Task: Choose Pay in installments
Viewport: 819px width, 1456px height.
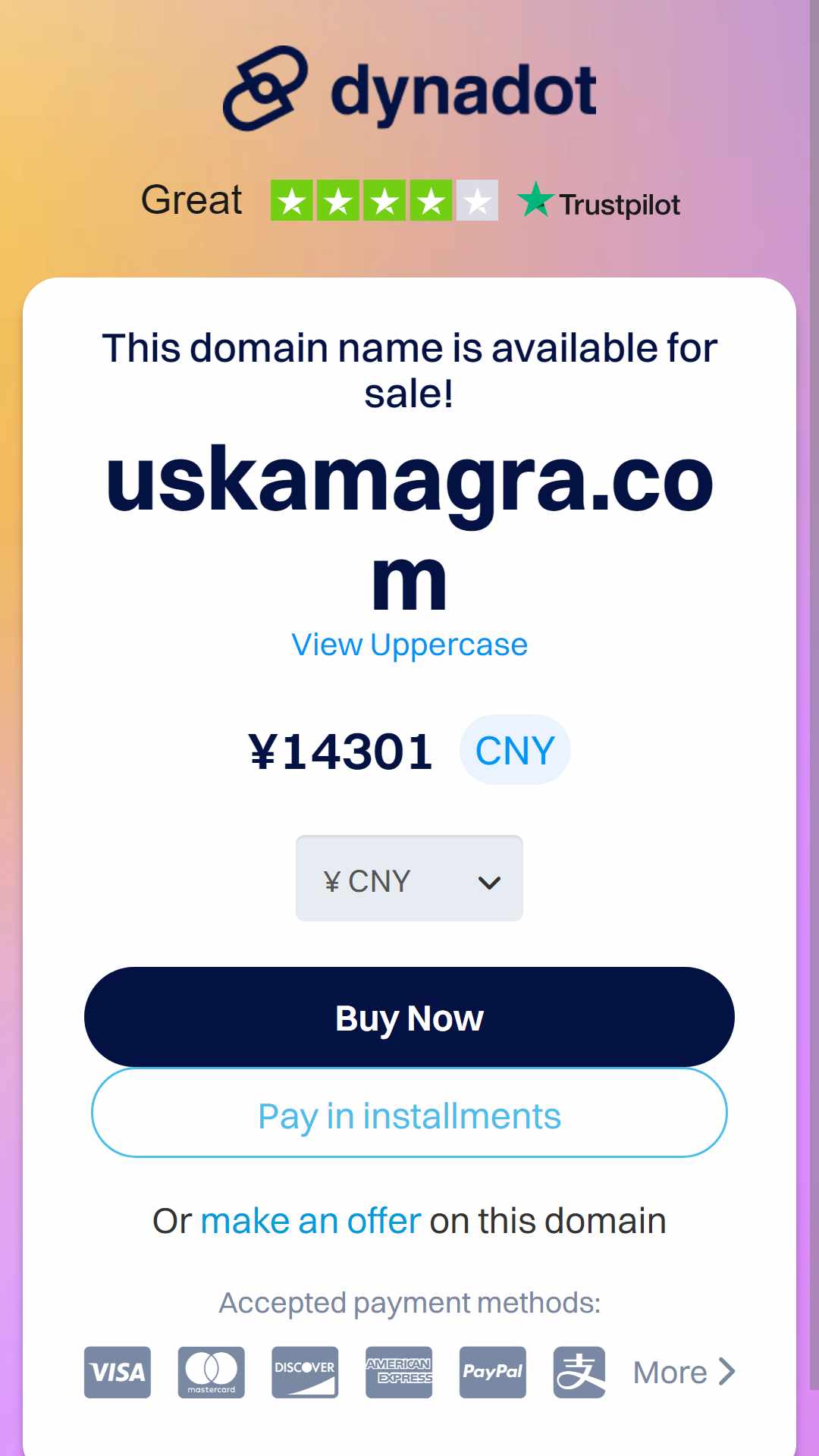Action: tap(409, 1112)
